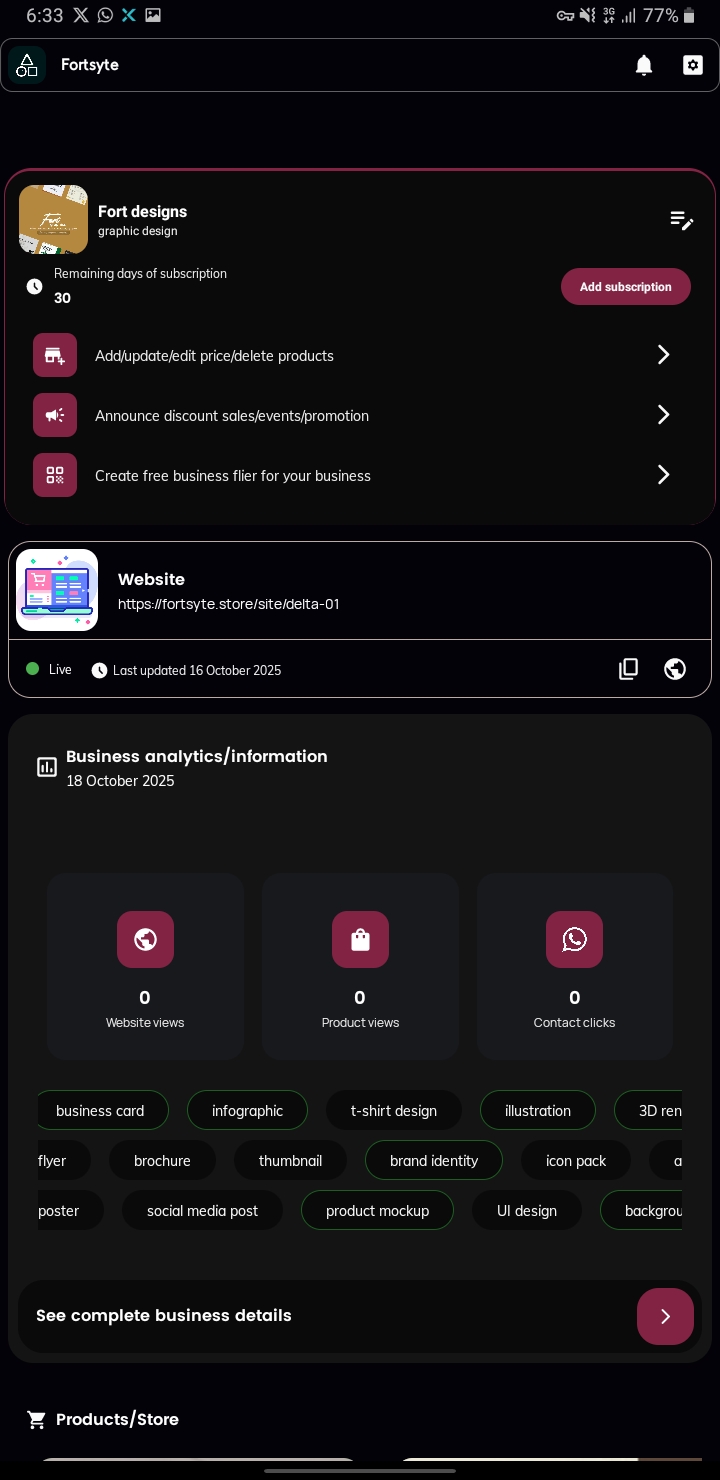The height and width of the screenshot is (1480, 720).
Task: Open Create free business flier row
Action: click(360, 476)
